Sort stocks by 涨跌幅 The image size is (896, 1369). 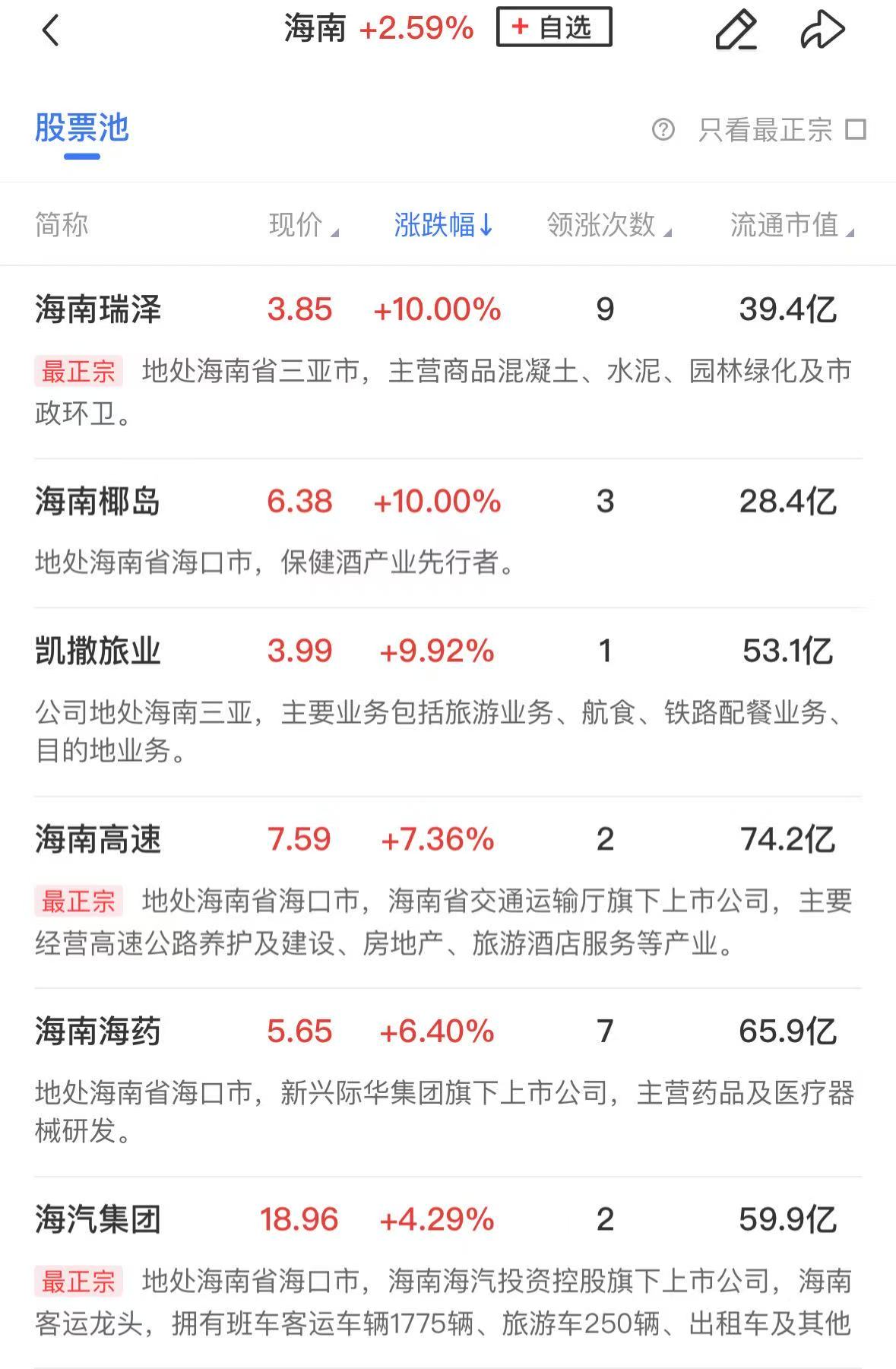click(443, 225)
